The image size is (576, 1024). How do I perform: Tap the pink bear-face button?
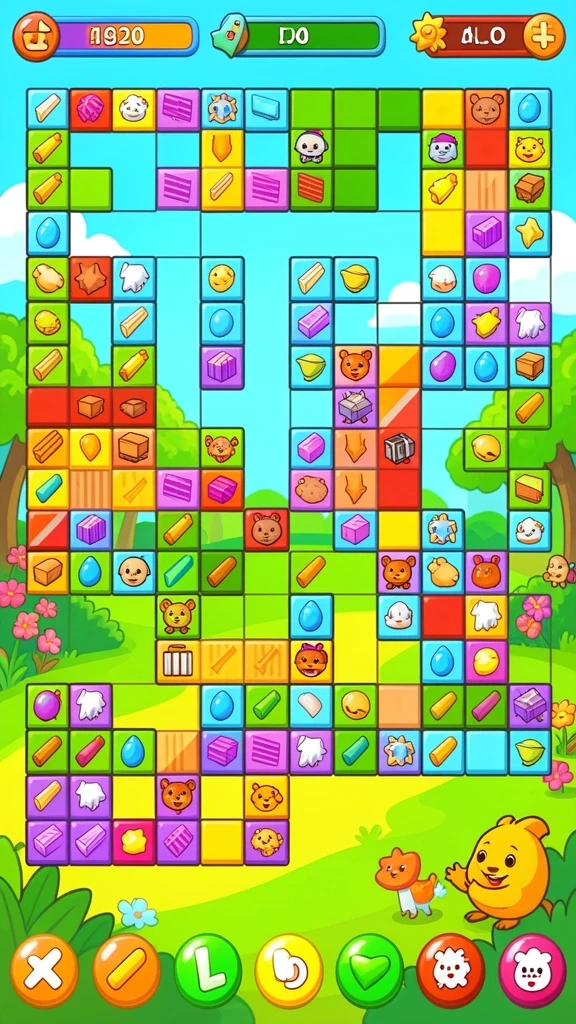point(532,968)
